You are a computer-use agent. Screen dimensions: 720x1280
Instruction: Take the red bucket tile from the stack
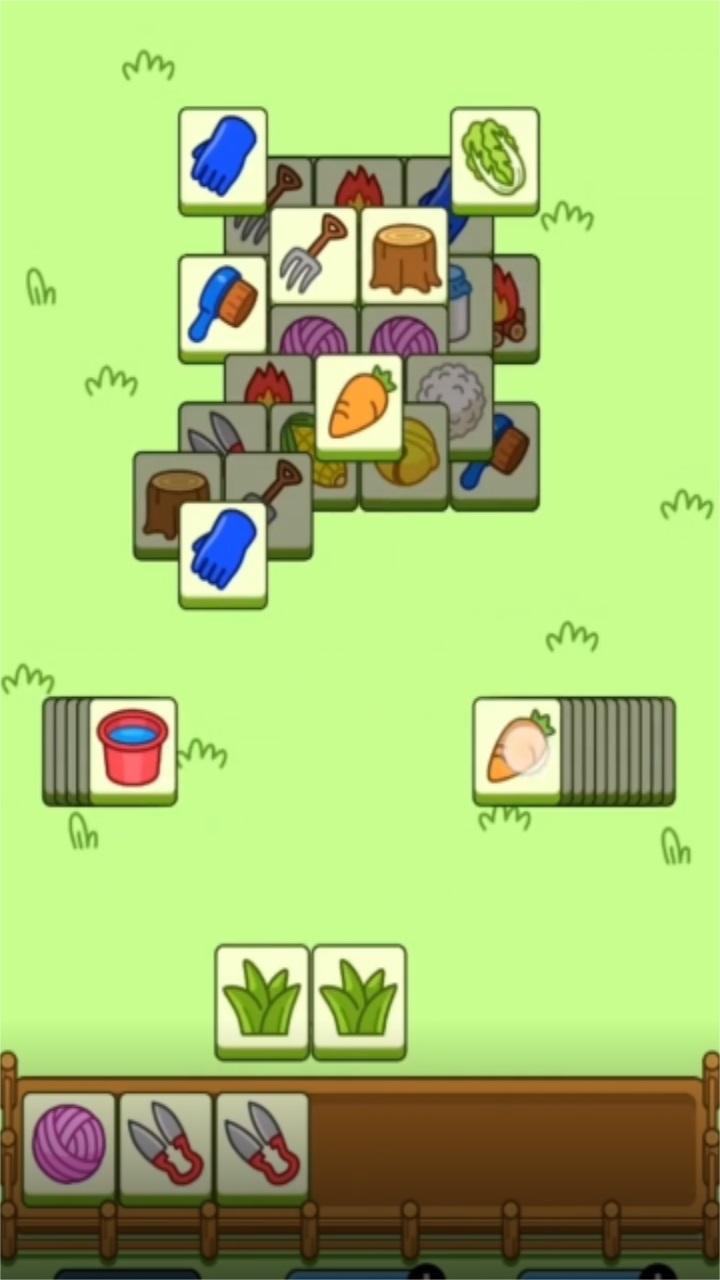(133, 751)
